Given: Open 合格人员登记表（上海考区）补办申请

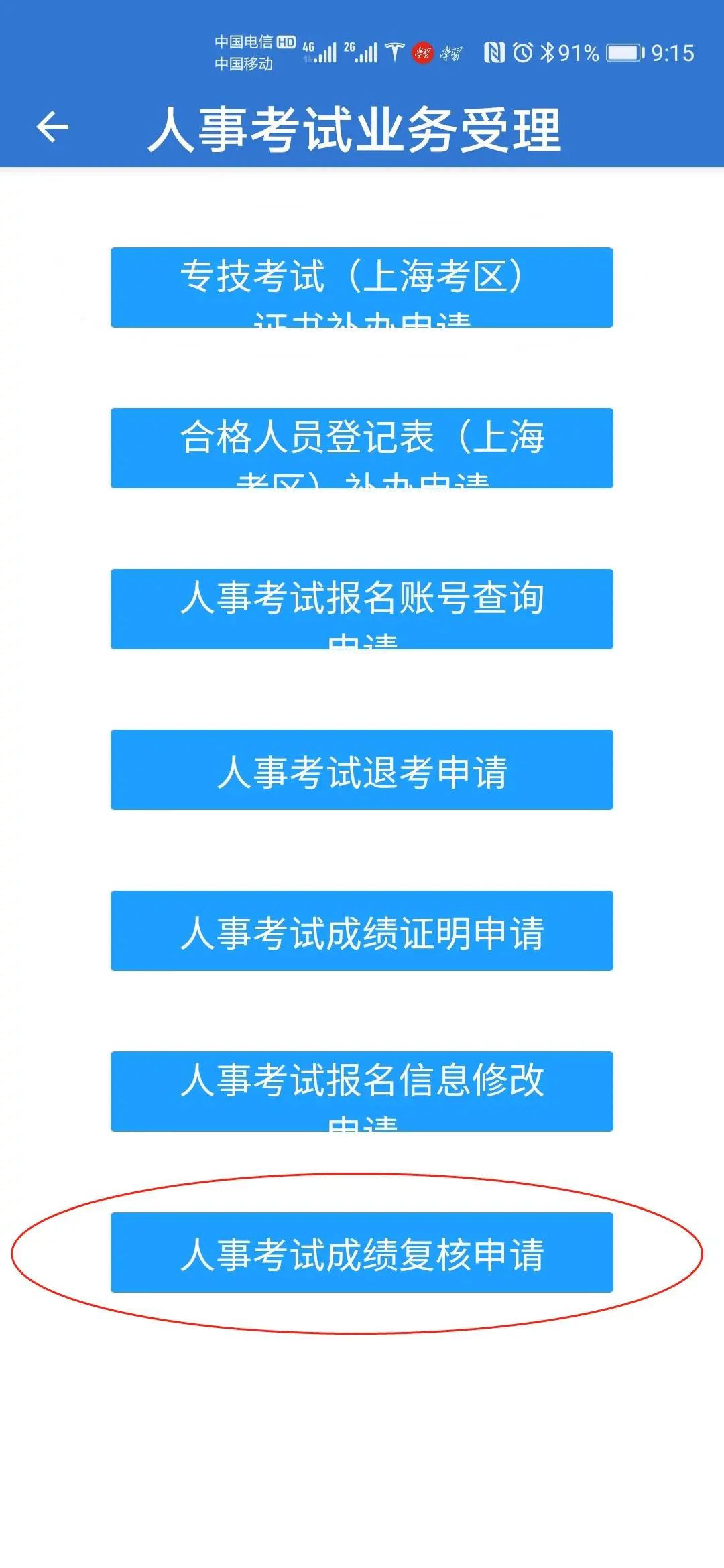Looking at the screenshot, I should [362, 448].
